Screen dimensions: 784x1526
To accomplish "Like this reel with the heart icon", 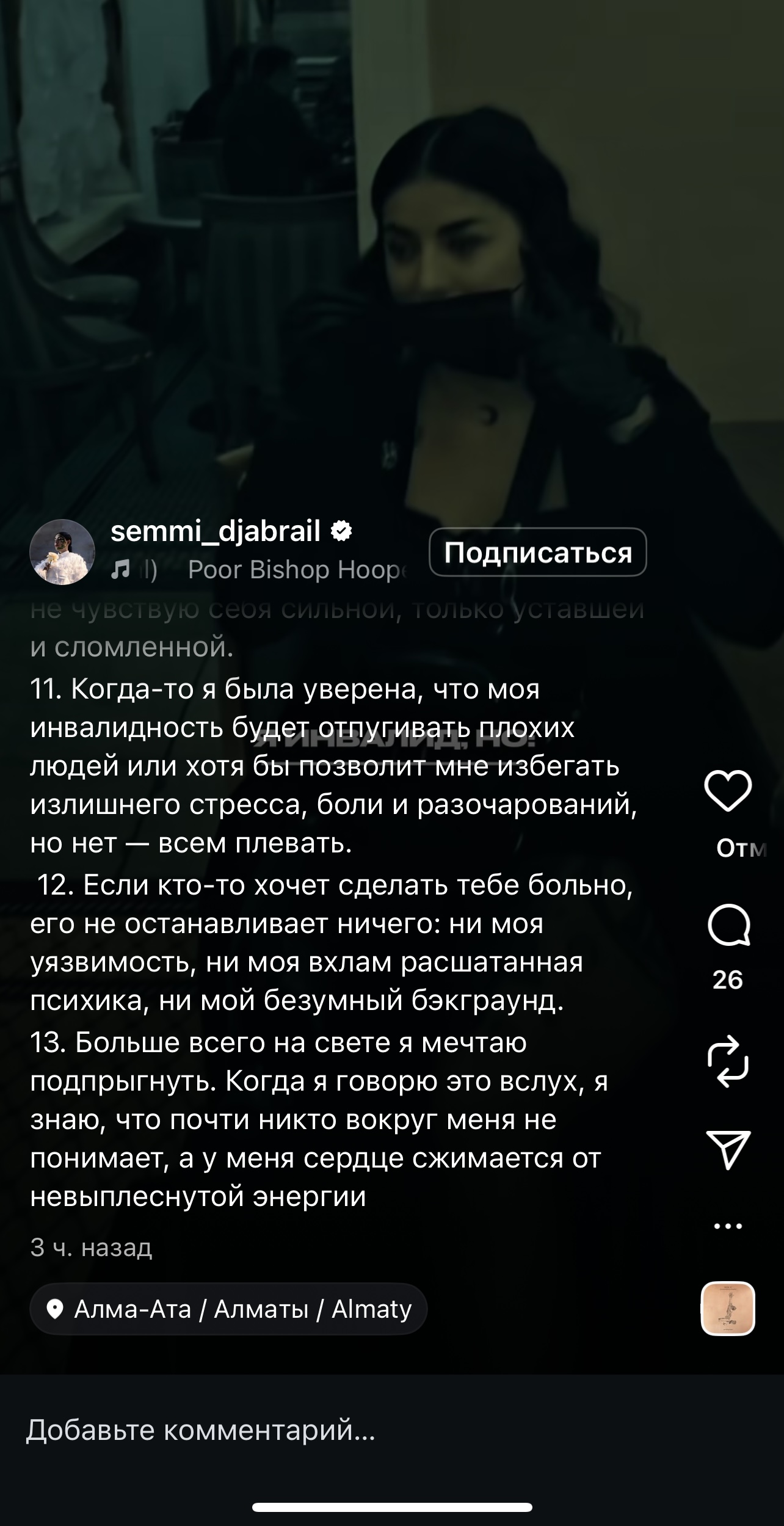I will point(728,791).
